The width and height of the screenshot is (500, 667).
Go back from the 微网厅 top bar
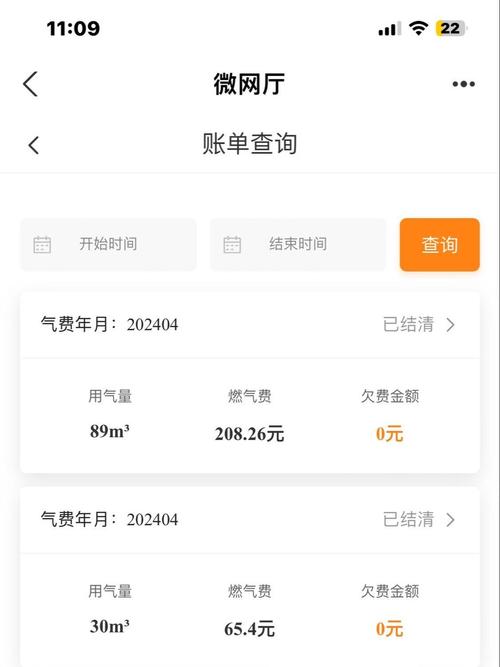[30, 84]
